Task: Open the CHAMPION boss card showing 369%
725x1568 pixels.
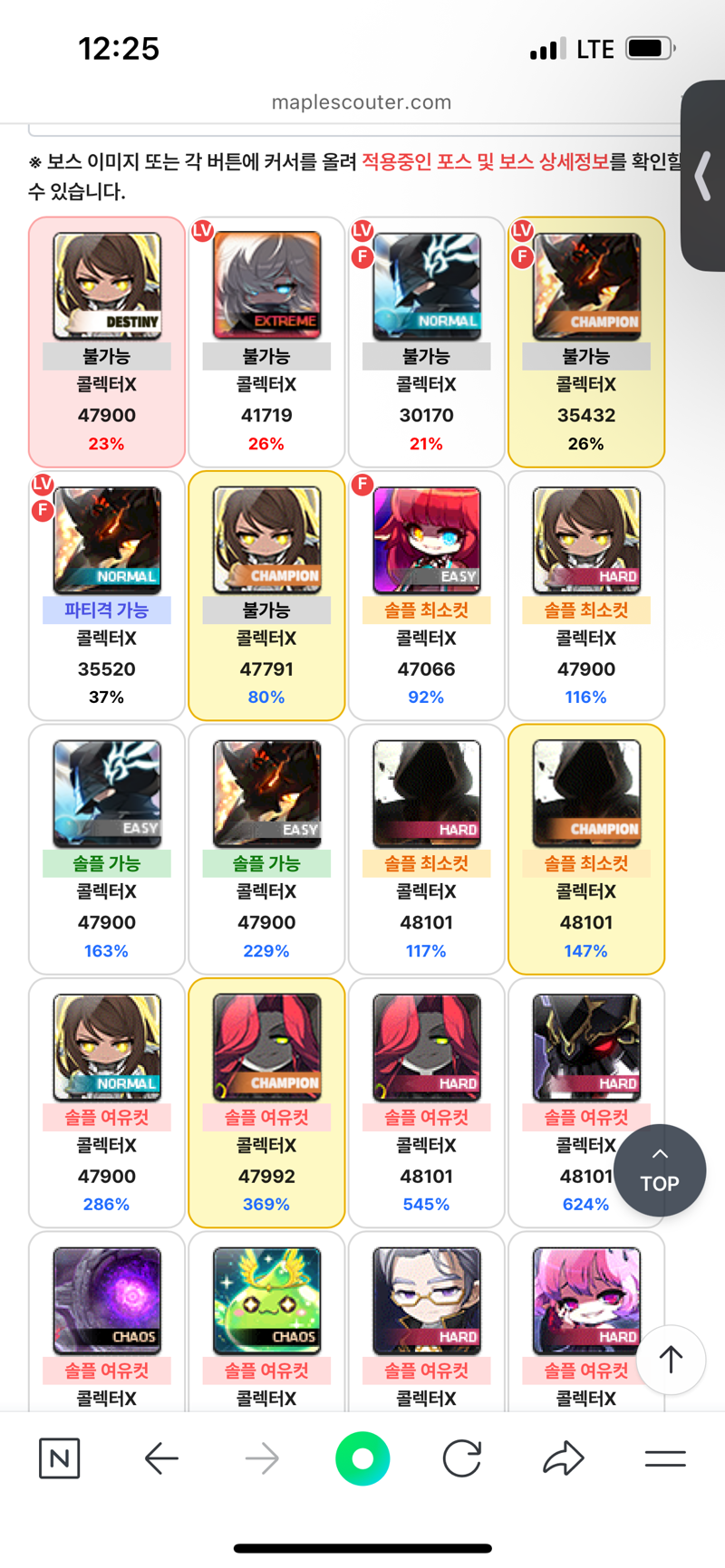Action: click(x=266, y=1103)
